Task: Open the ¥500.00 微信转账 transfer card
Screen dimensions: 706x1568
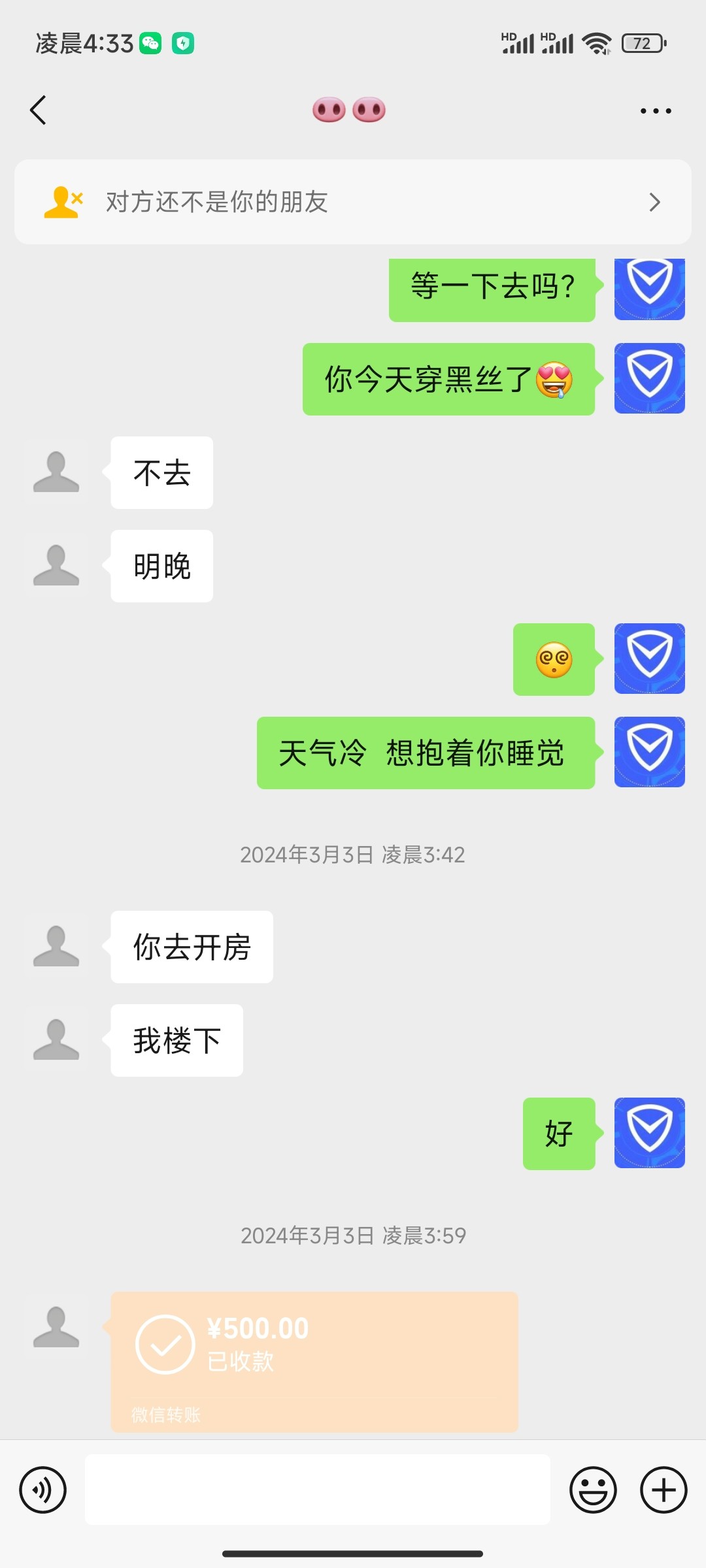Action: (x=314, y=1362)
